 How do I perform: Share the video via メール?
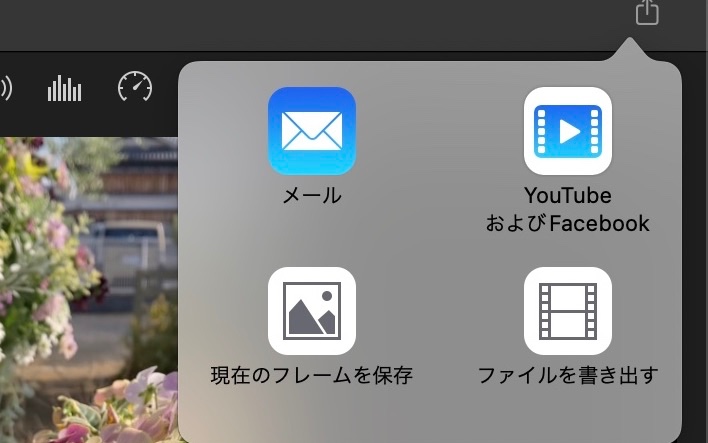pyautogui.click(x=312, y=131)
